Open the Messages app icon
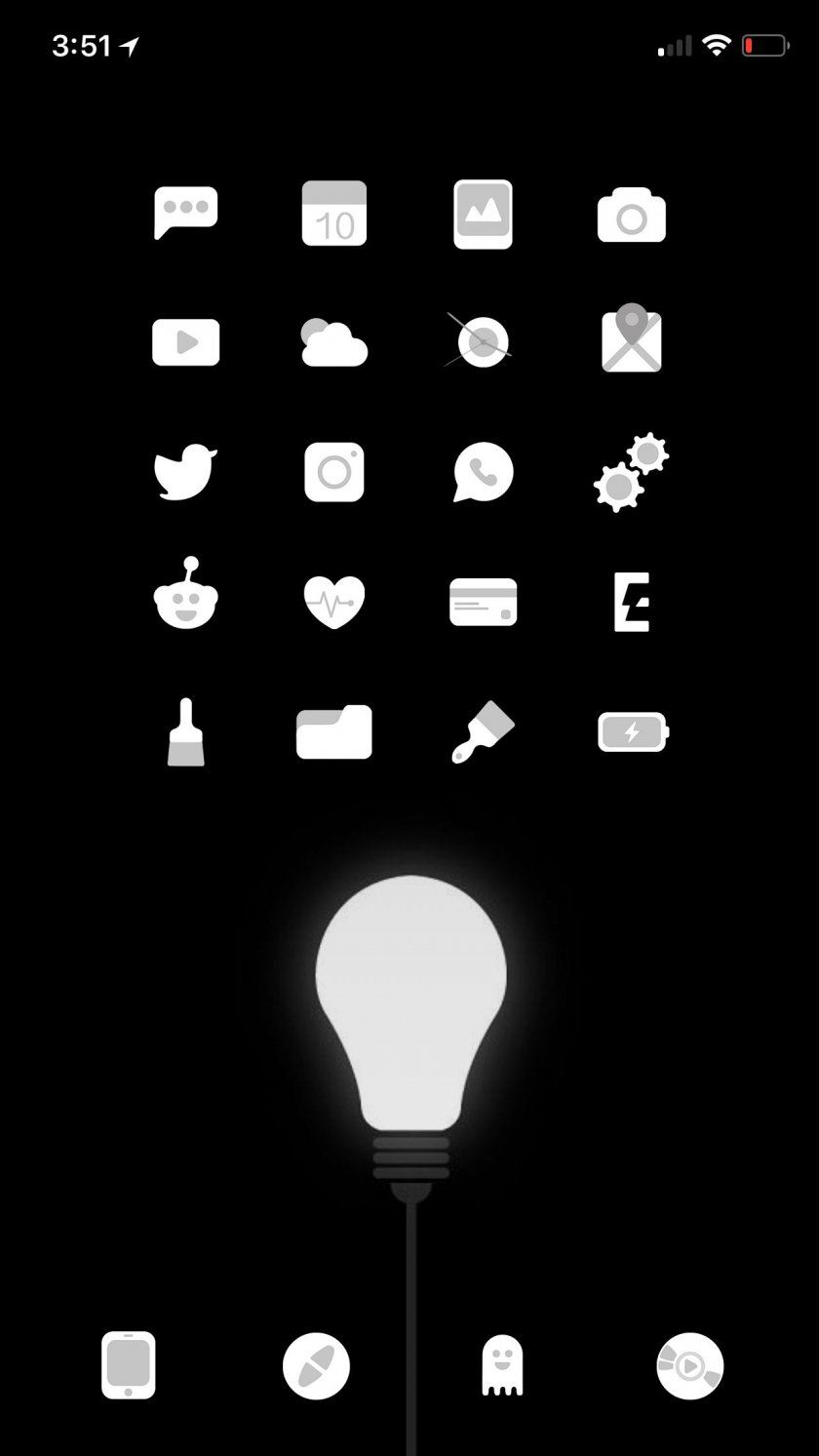This screenshot has width=819, height=1456. point(185,212)
